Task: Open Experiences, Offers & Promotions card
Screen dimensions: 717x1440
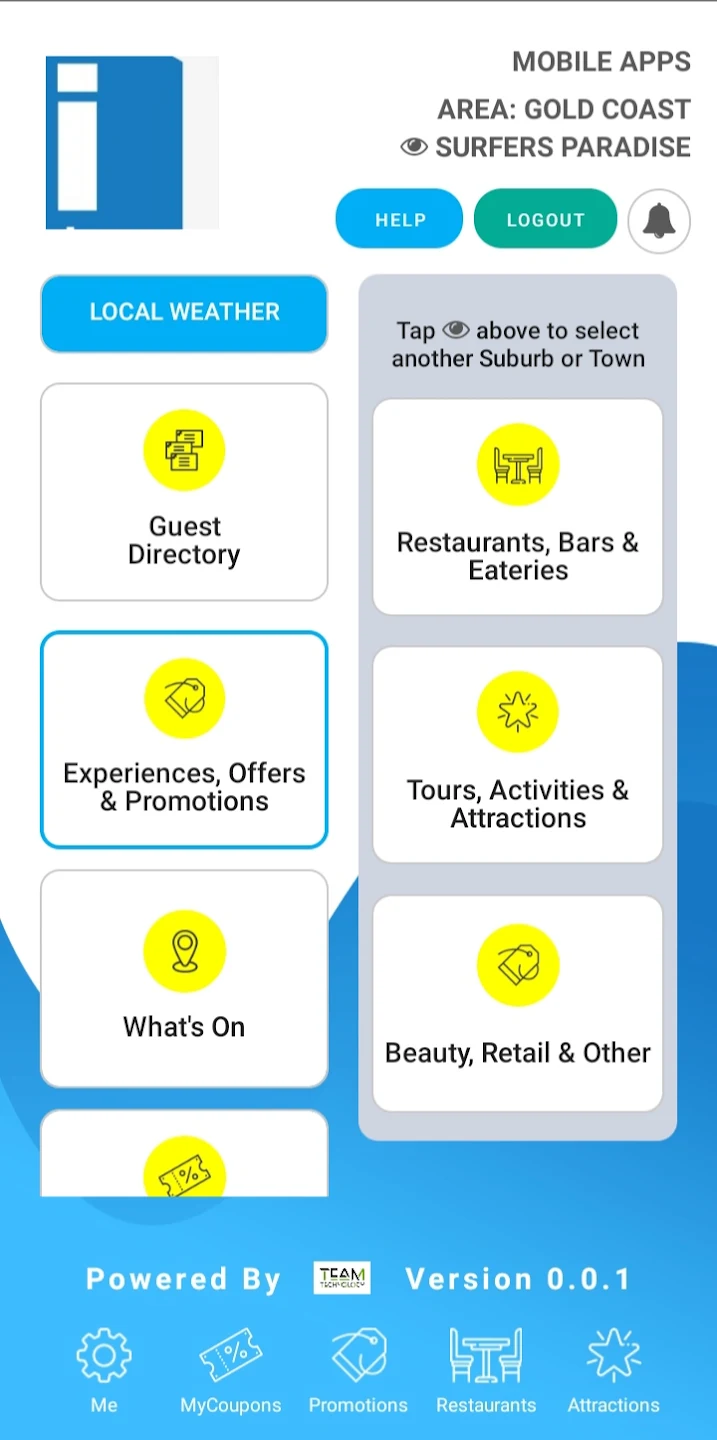Action: click(184, 740)
